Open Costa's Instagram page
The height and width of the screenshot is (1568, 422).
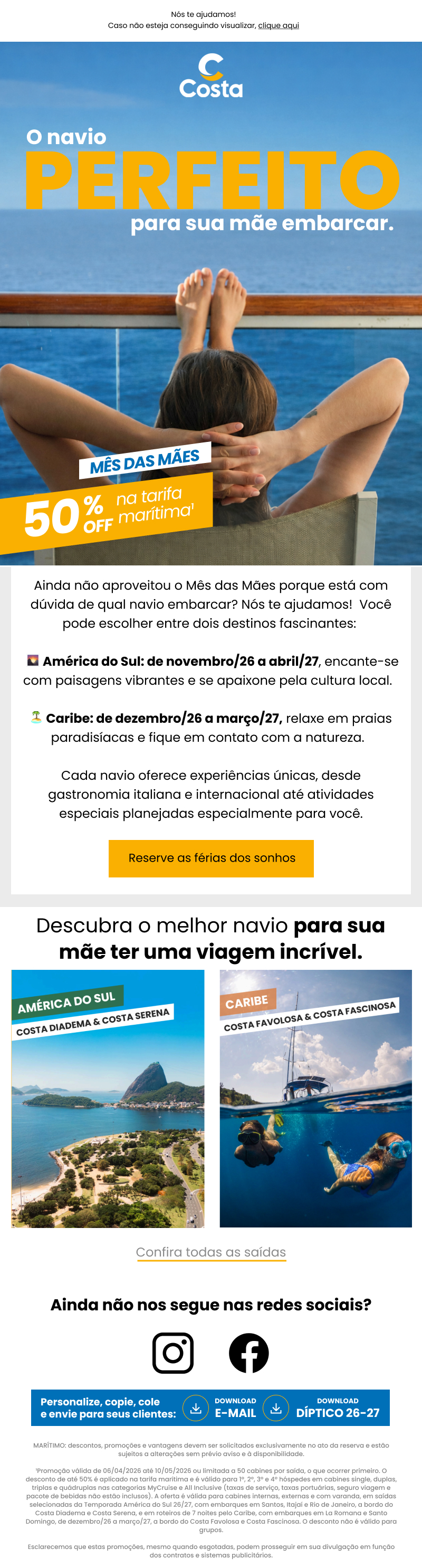point(172,1353)
